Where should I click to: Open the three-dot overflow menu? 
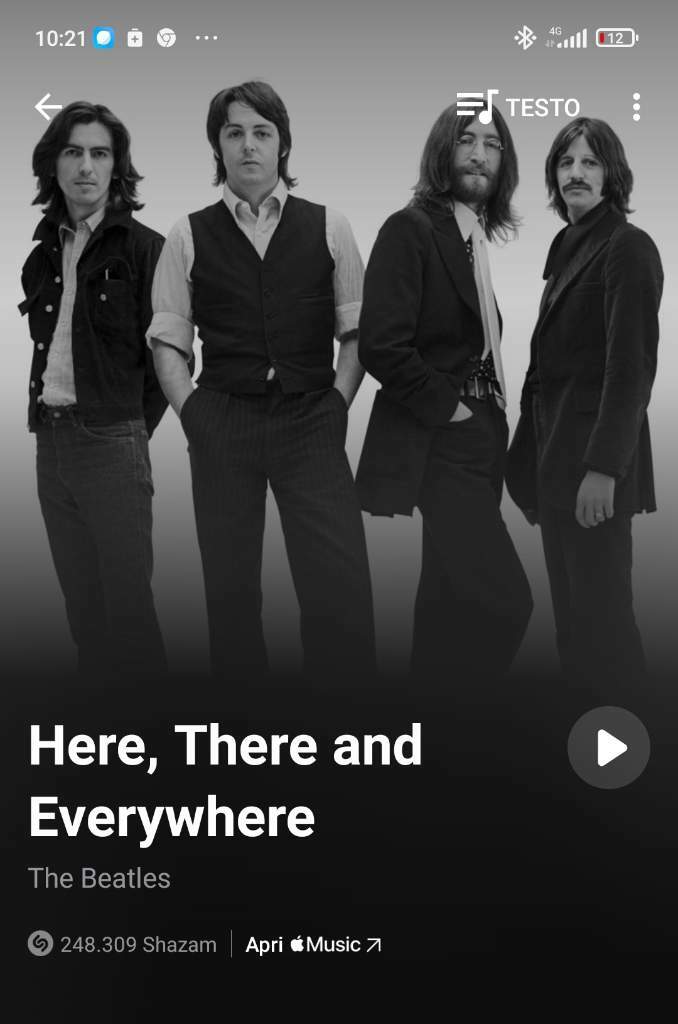pos(636,107)
